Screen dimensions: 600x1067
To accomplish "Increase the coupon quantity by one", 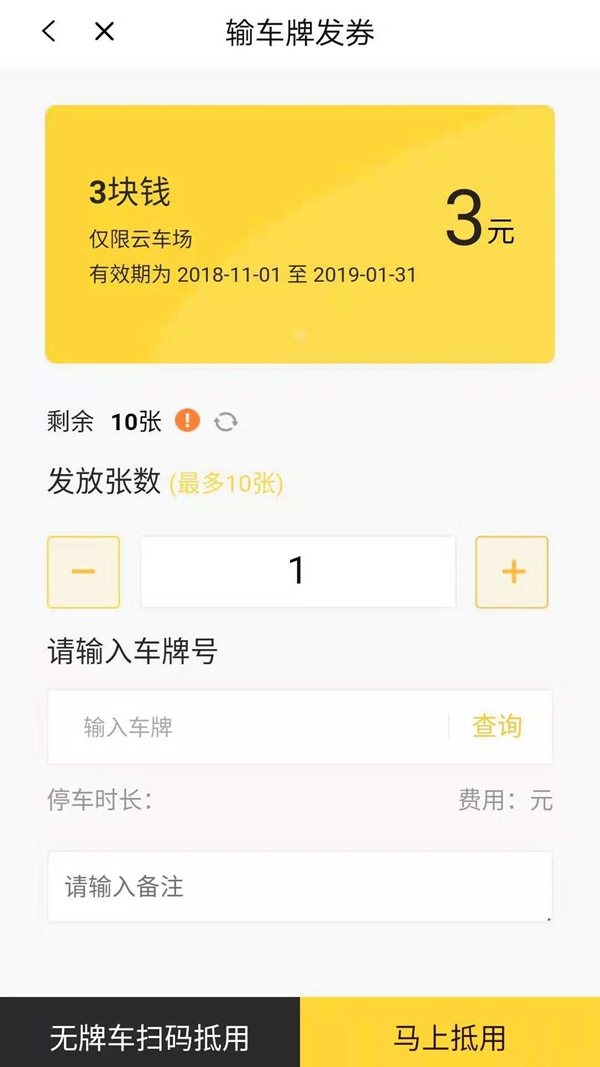I will tap(512, 572).
